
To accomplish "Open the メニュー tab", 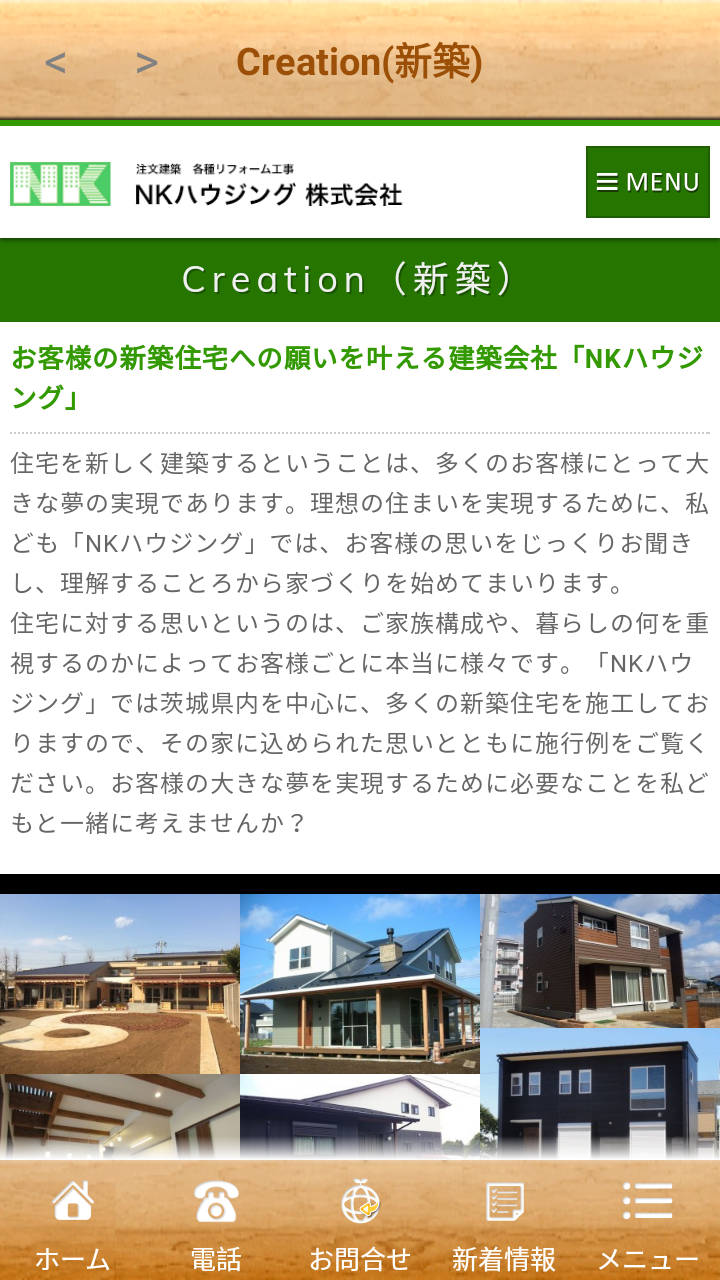I will 647,1222.
